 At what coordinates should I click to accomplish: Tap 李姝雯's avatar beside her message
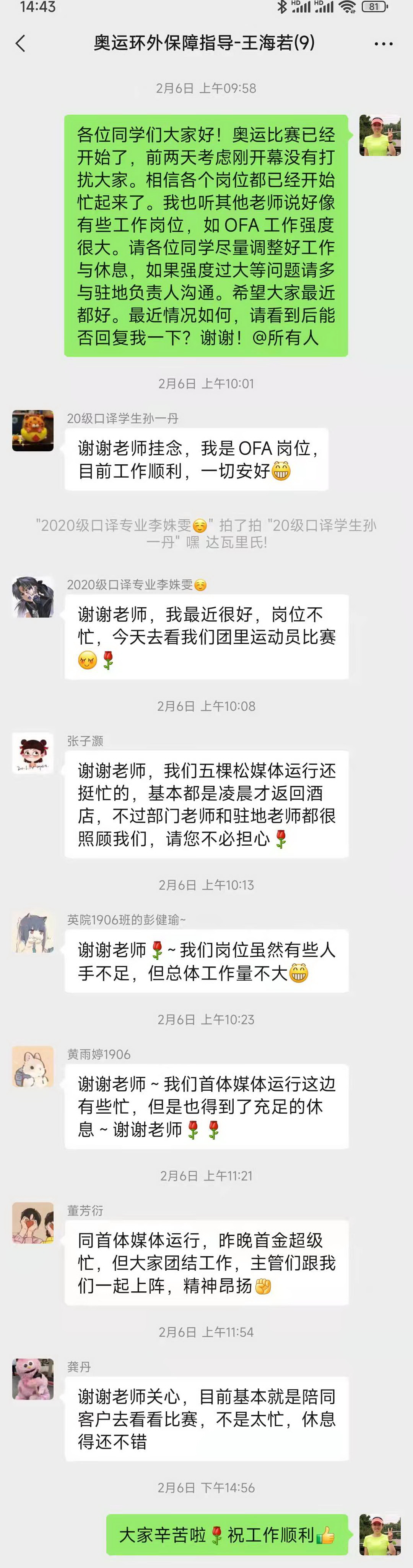tap(33, 597)
